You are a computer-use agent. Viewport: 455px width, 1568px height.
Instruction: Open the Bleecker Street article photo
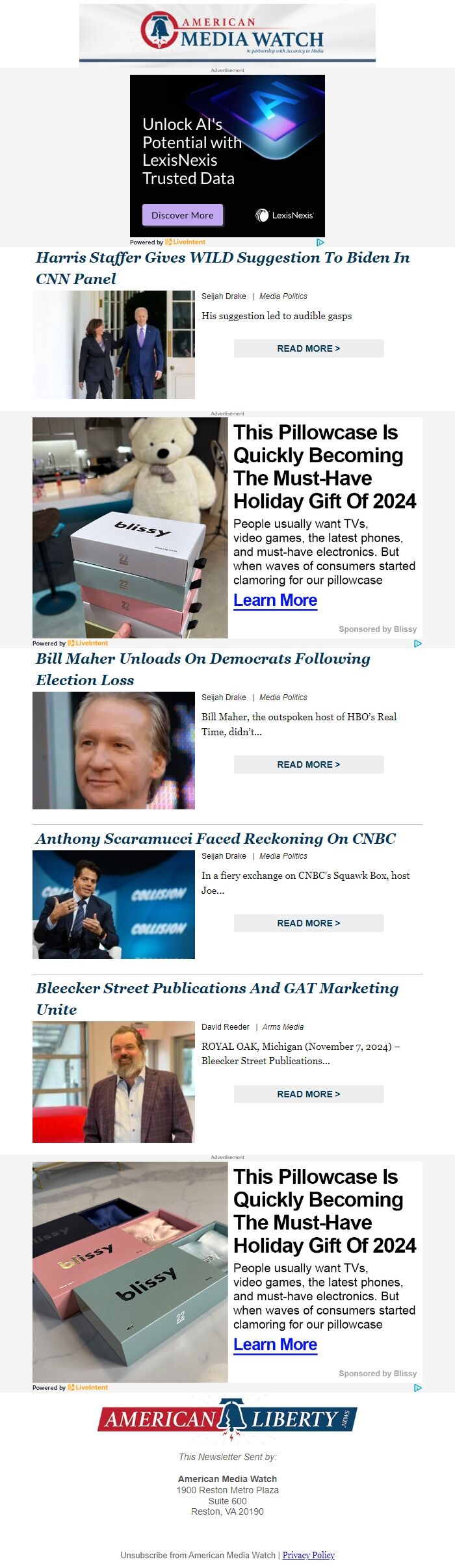pyautogui.click(x=114, y=1082)
